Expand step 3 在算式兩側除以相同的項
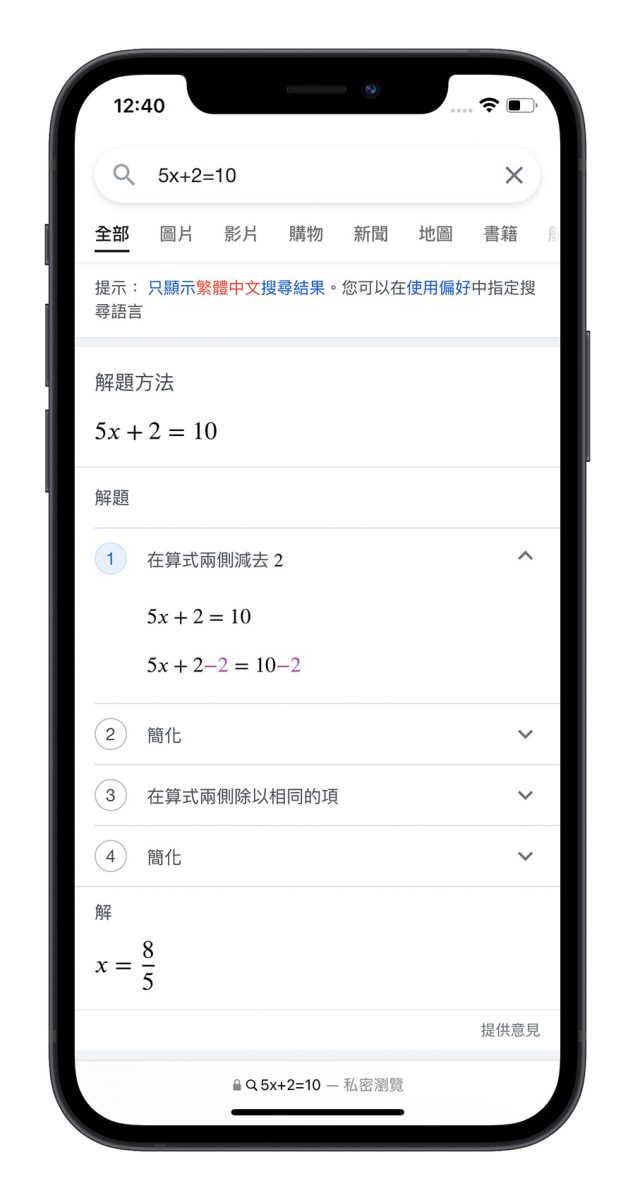 pos(525,796)
